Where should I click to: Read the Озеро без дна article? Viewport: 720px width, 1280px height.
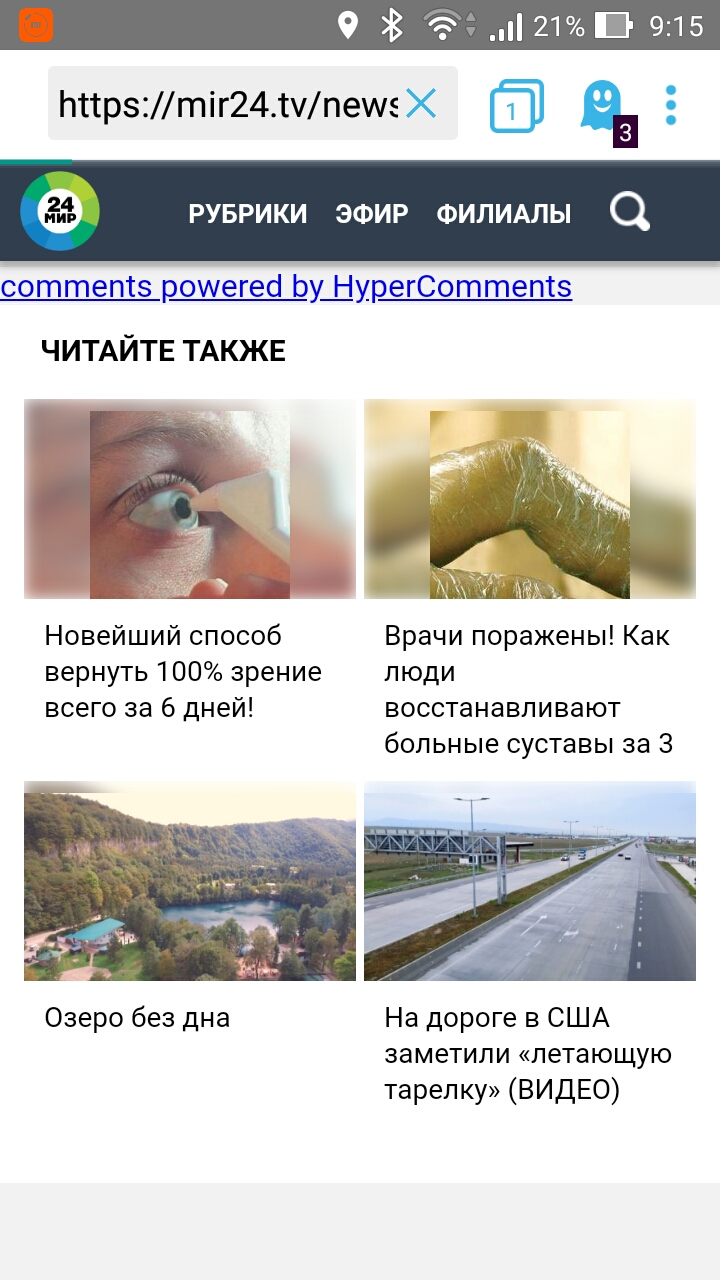tap(138, 1018)
